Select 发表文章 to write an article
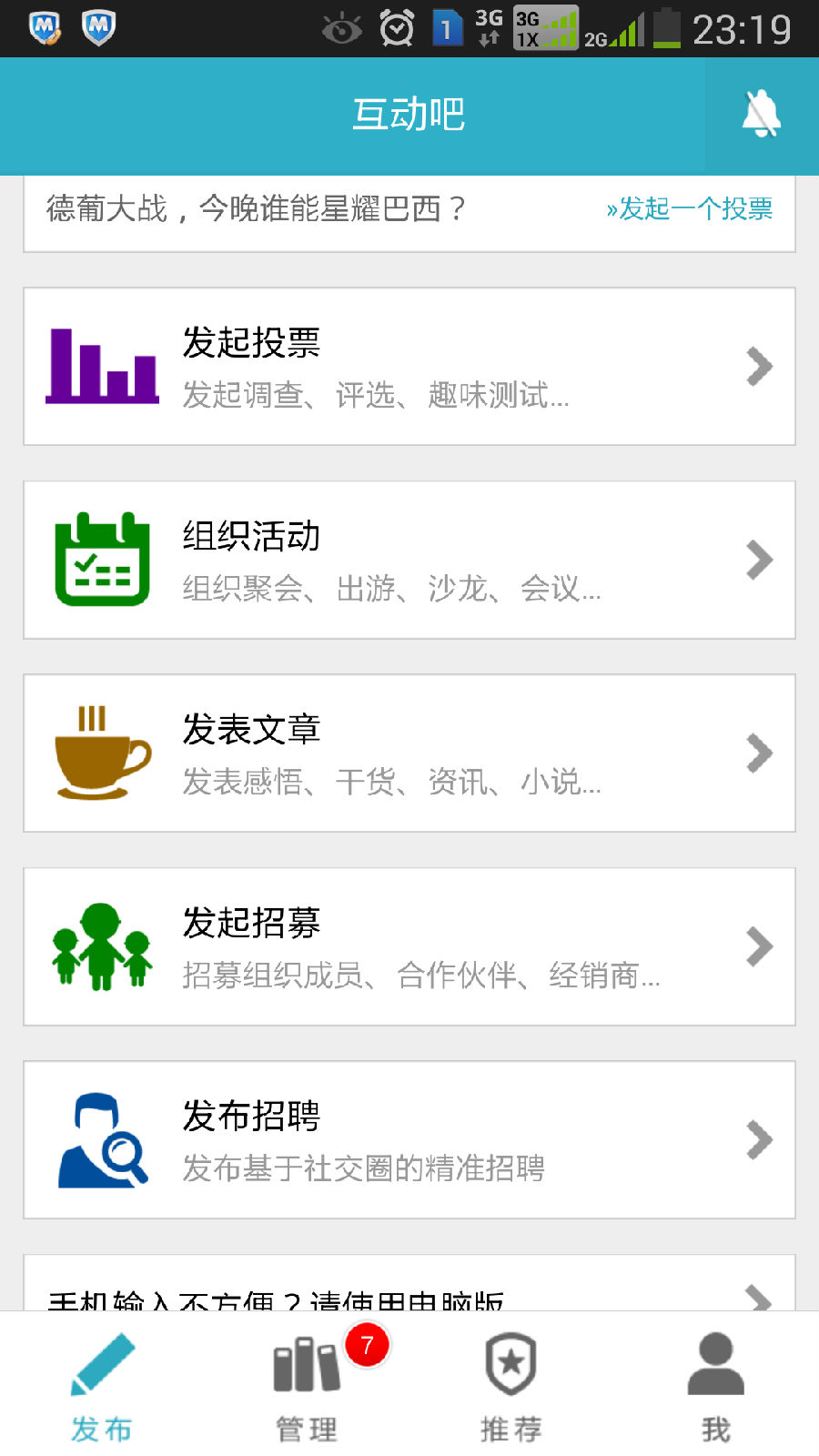 coord(409,753)
